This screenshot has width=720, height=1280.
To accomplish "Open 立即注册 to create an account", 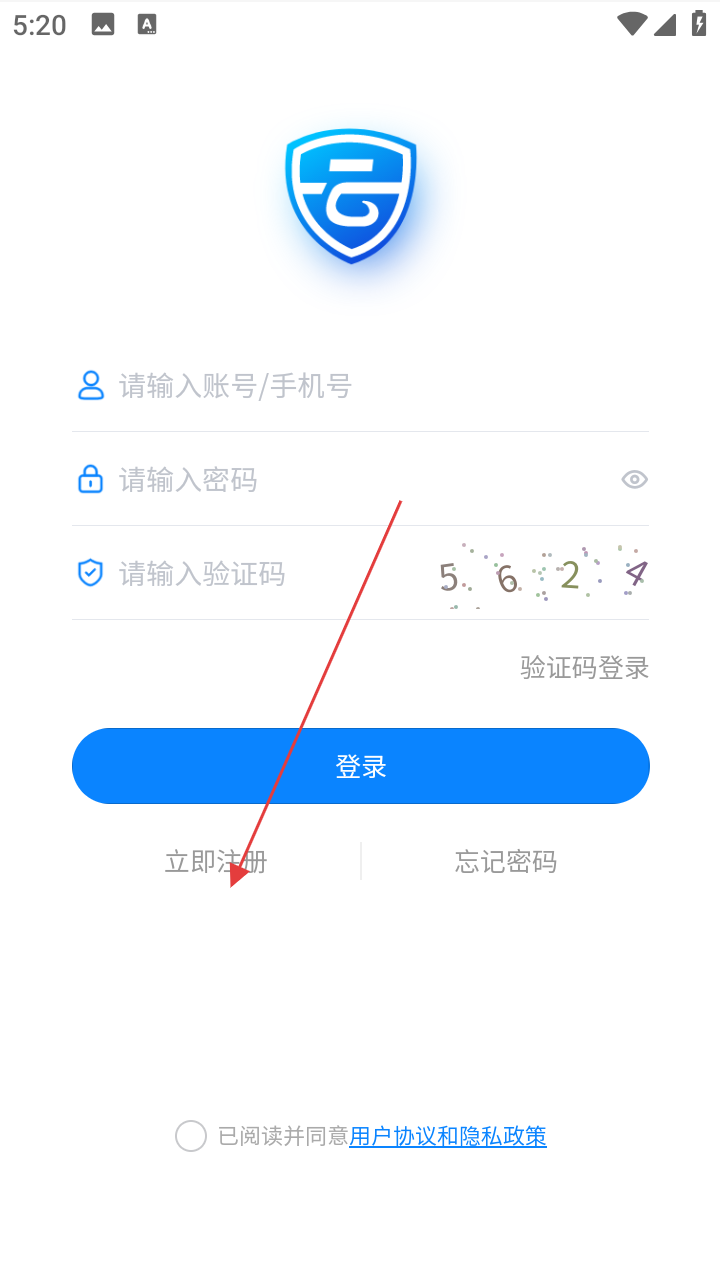I will 216,862.
